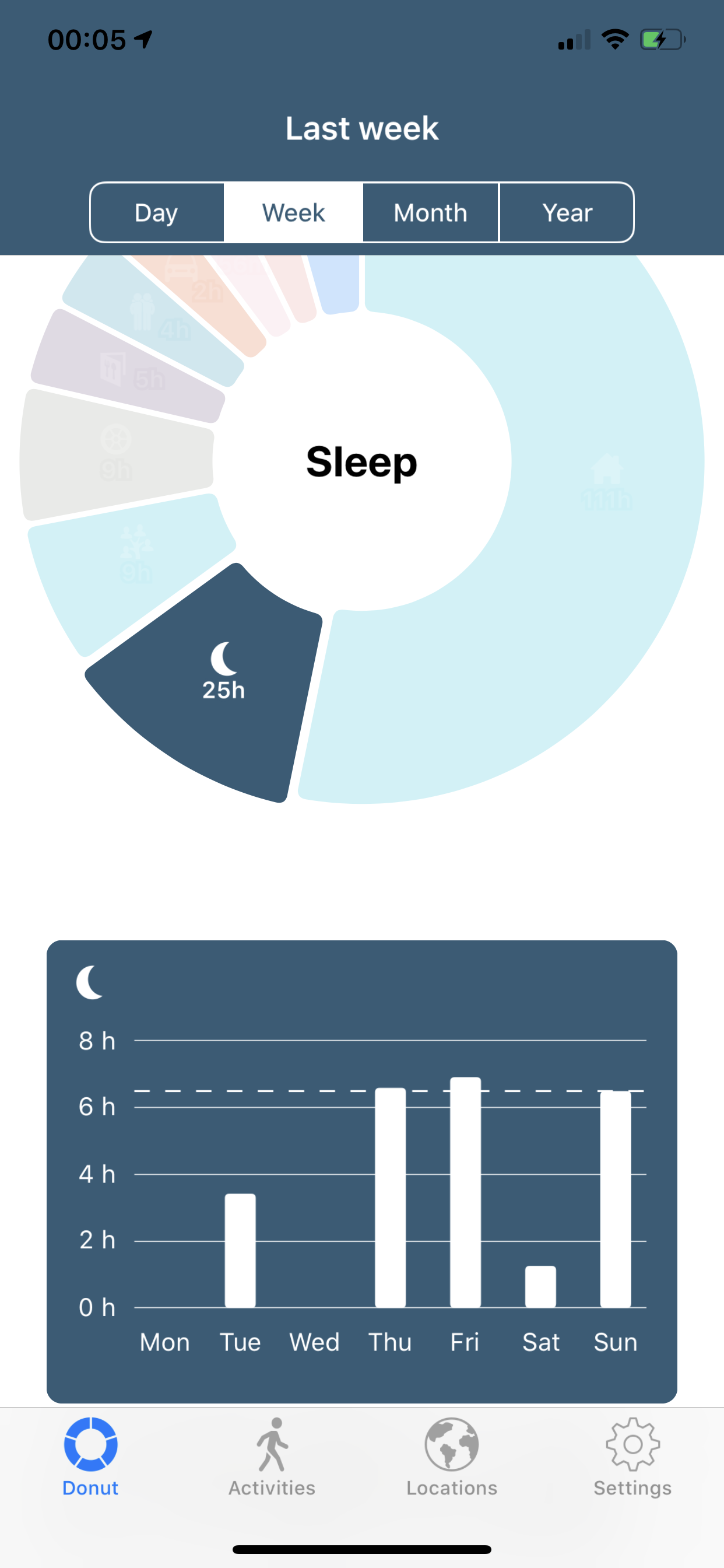The width and height of the screenshot is (724, 1568).
Task: Open the Settings tab
Action: click(632, 1457)
